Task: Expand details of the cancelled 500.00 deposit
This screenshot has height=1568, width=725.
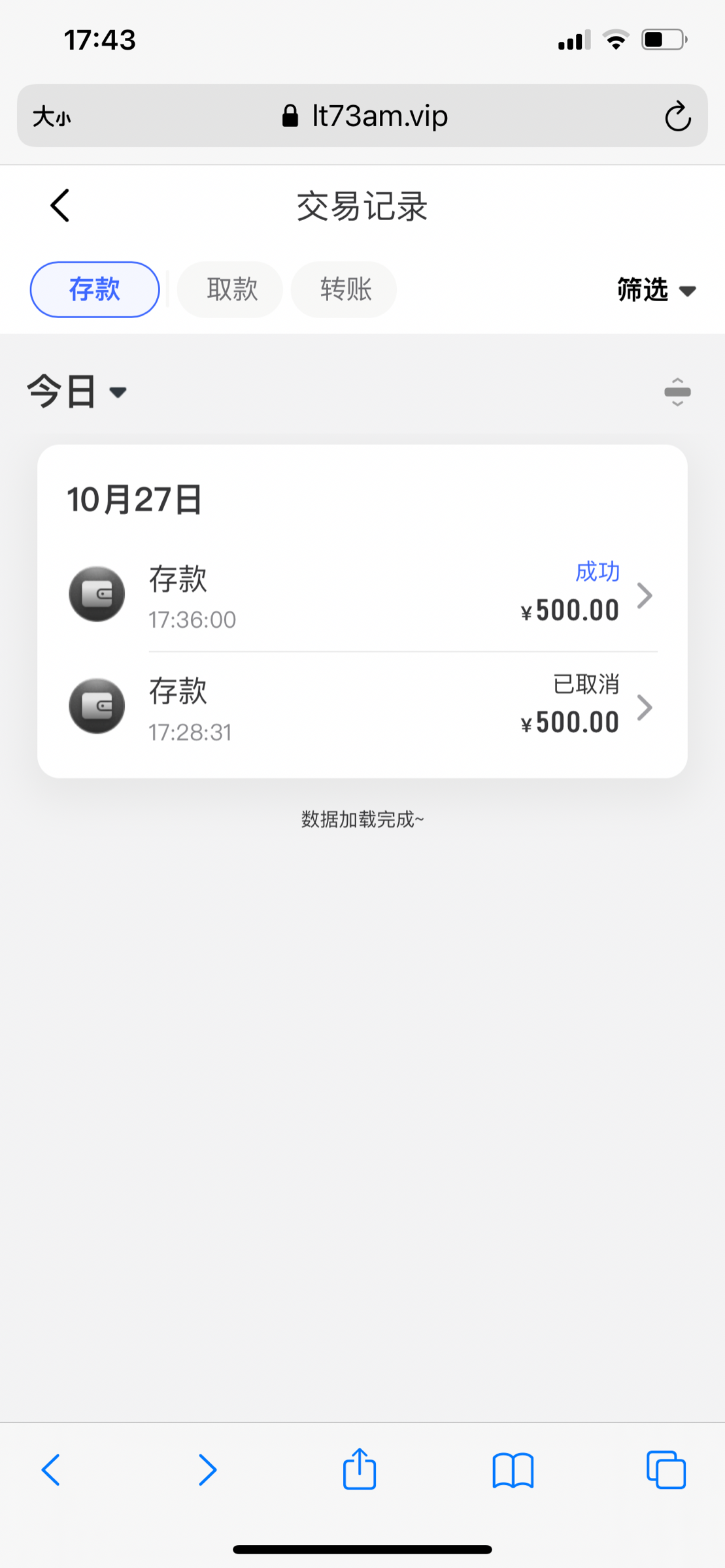Action: pos(646,707)
